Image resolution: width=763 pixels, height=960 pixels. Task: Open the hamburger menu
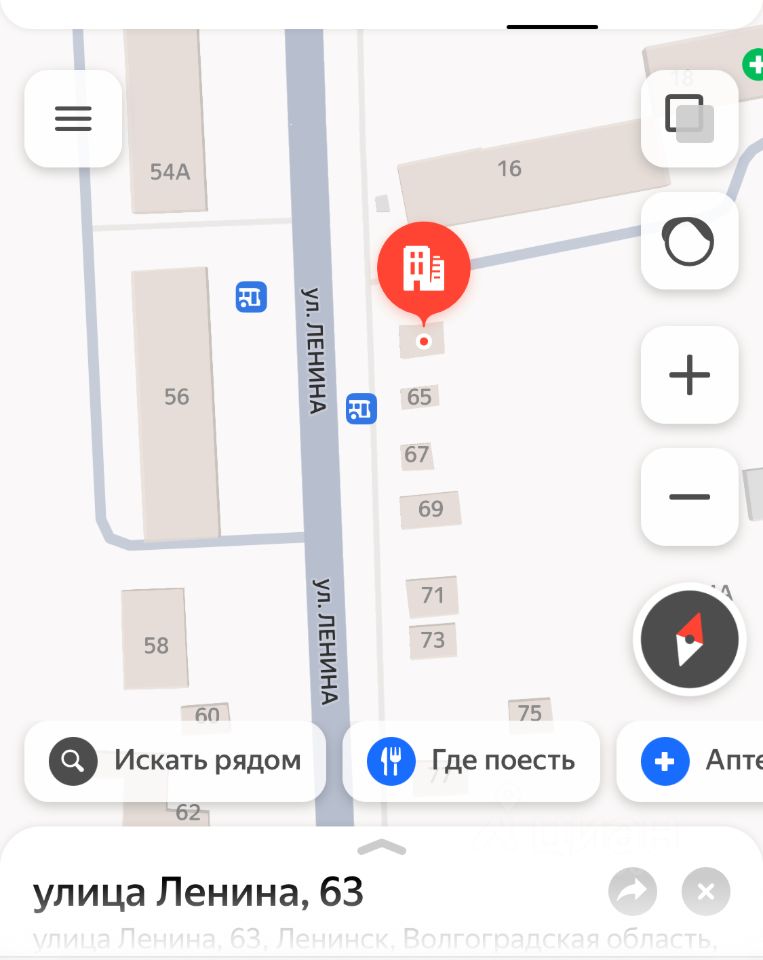coord(73,119)
